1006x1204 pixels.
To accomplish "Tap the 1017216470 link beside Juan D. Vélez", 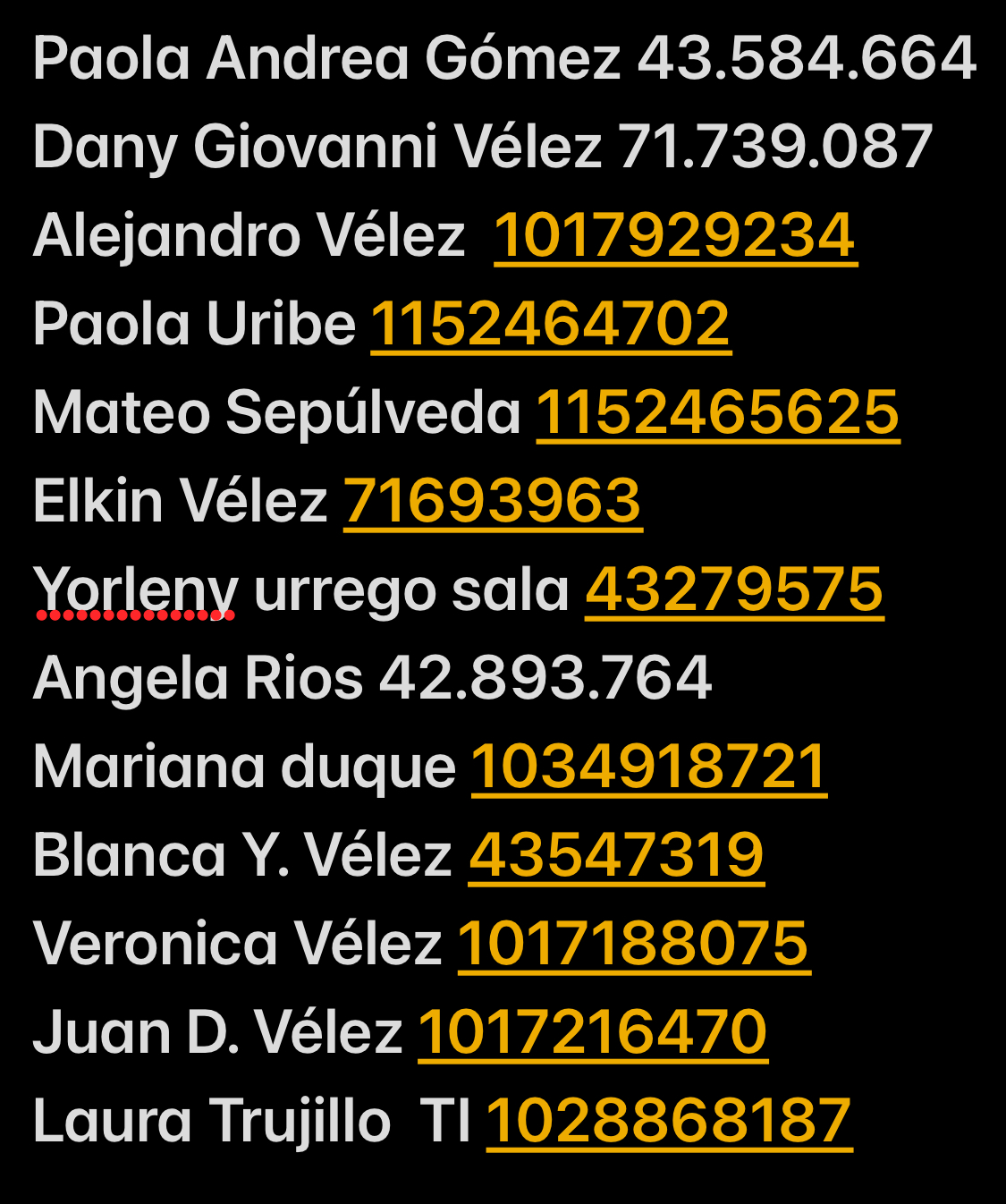I will coord(593,1032).
